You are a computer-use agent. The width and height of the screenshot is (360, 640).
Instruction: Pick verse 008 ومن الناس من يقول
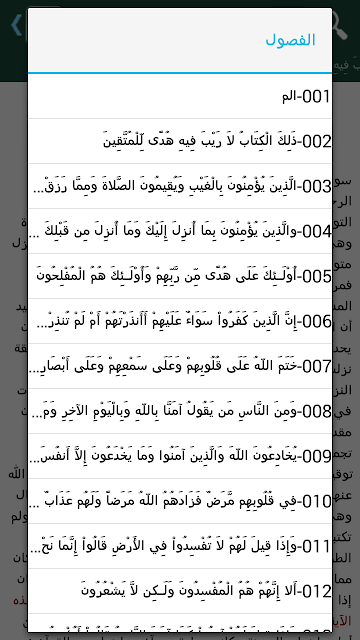coord(180,411)
